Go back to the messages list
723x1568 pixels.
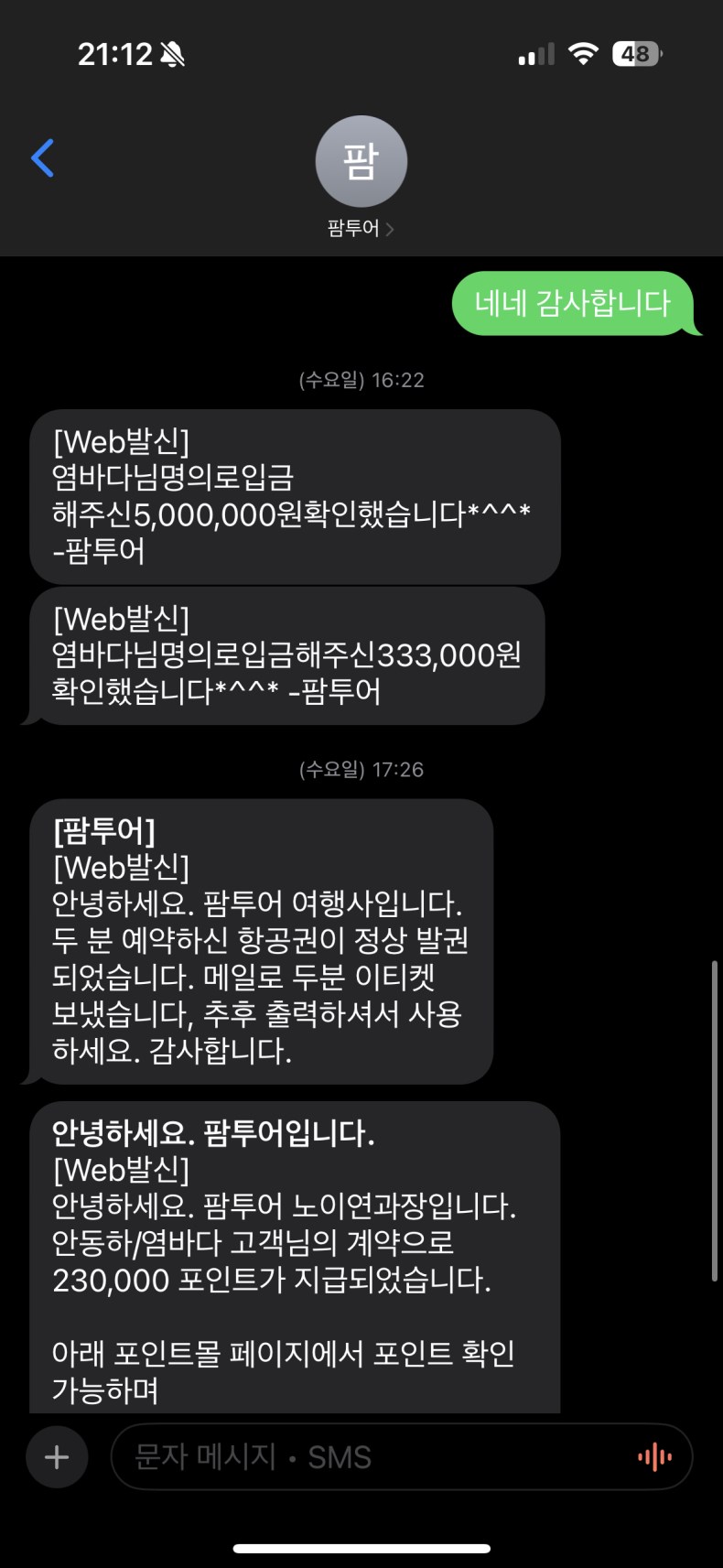coord(43,158)
